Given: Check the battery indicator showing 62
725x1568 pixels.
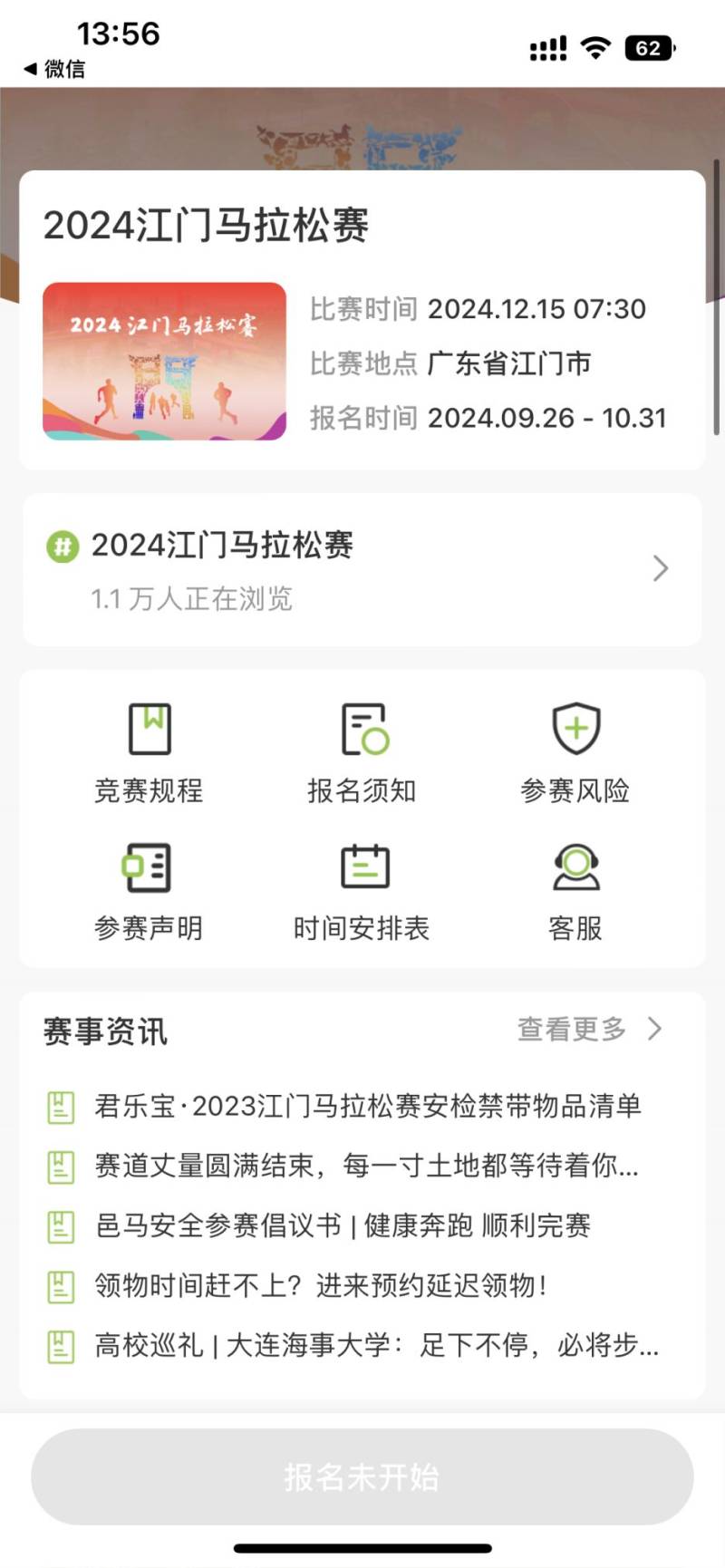Looking at the screenshot, I should pos(649,50).
